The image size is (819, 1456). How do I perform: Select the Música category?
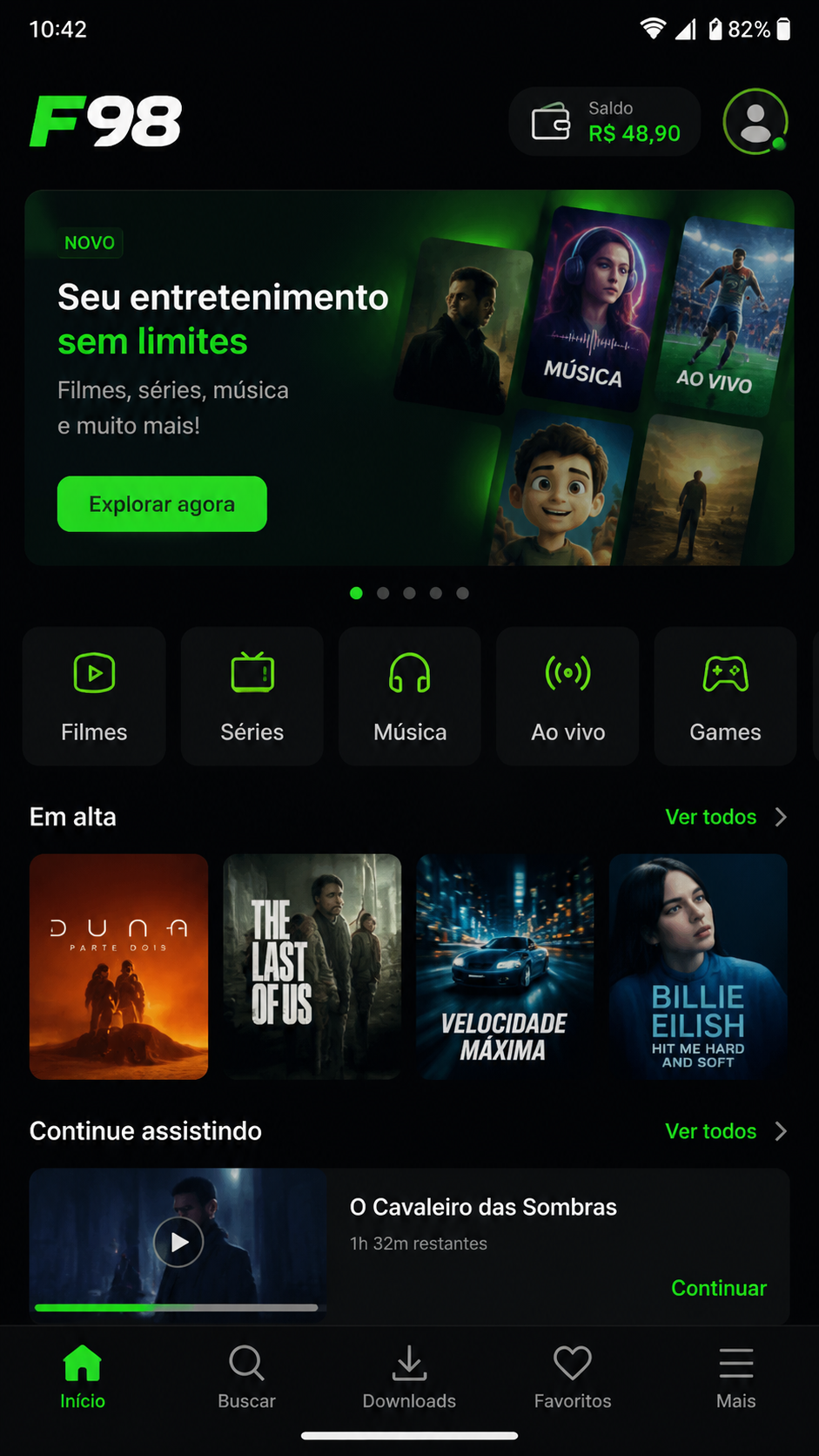click(410, 696)
